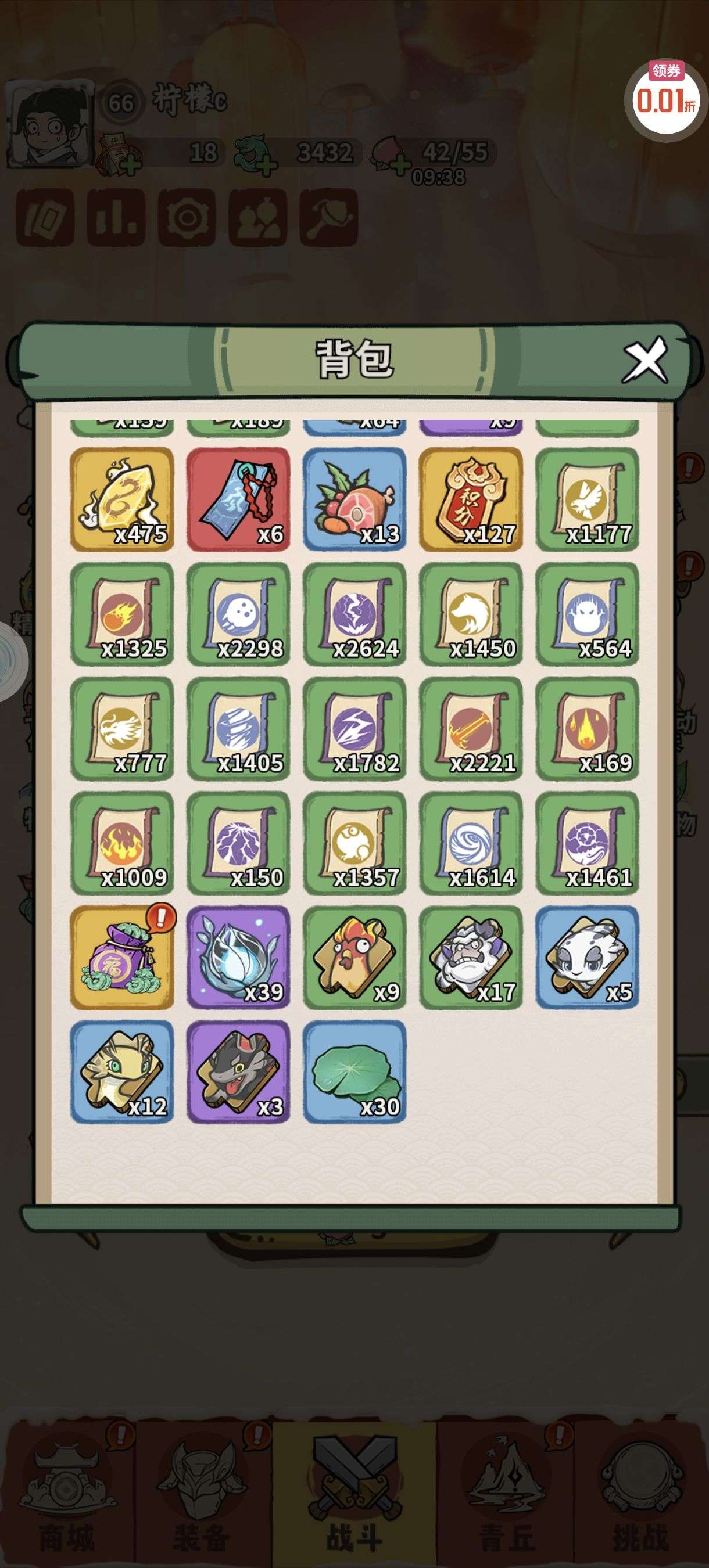Open the lotus leaf item x30
The height and width of the screenshot is (1568, 709).
pyautogui.click(x=354, y=1071)
